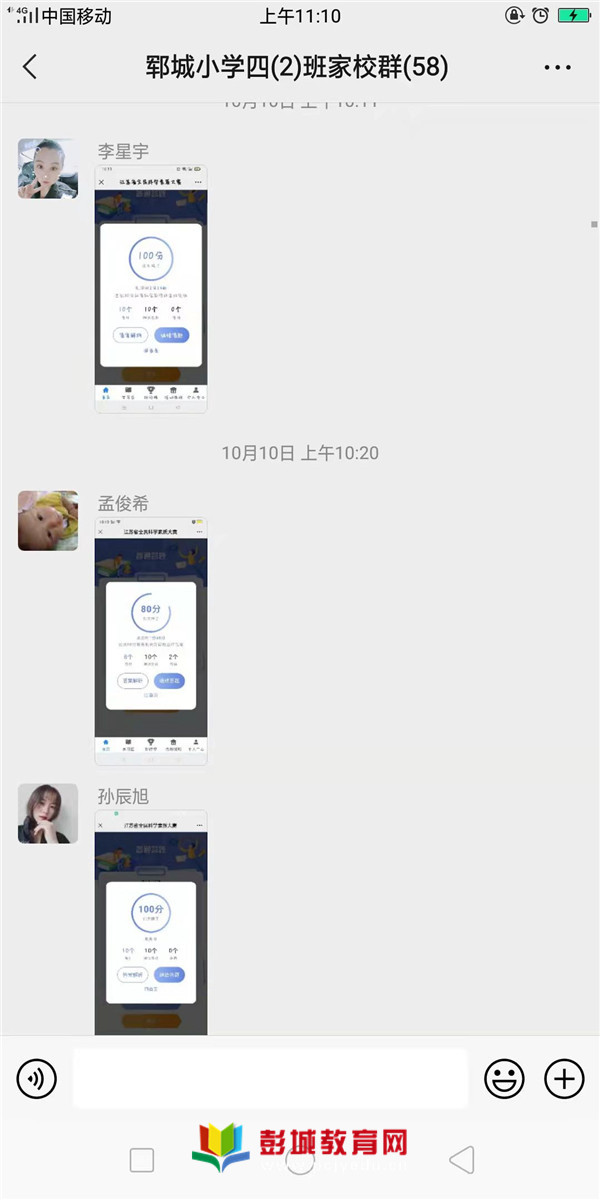Open 李星宇's avatar profile

point(48,168)
